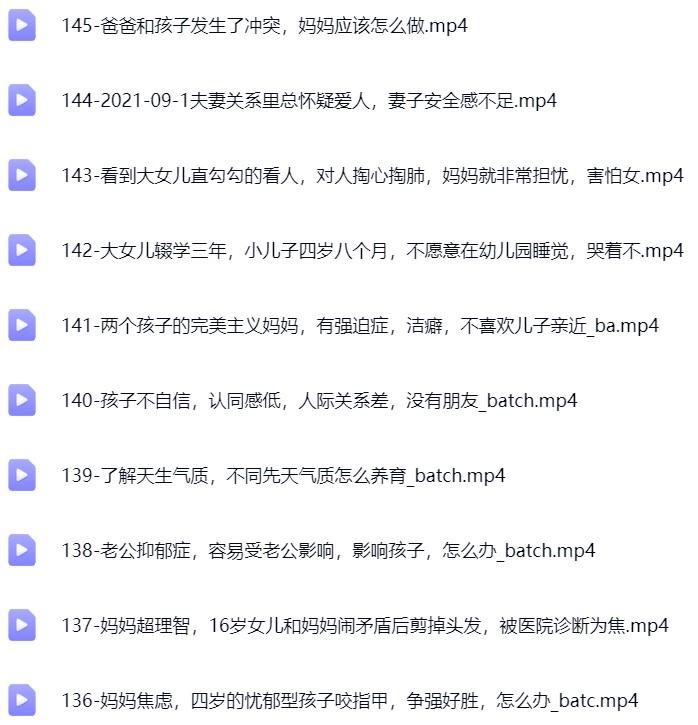Open video 139 on innate temperament

(x=282, y=476)
